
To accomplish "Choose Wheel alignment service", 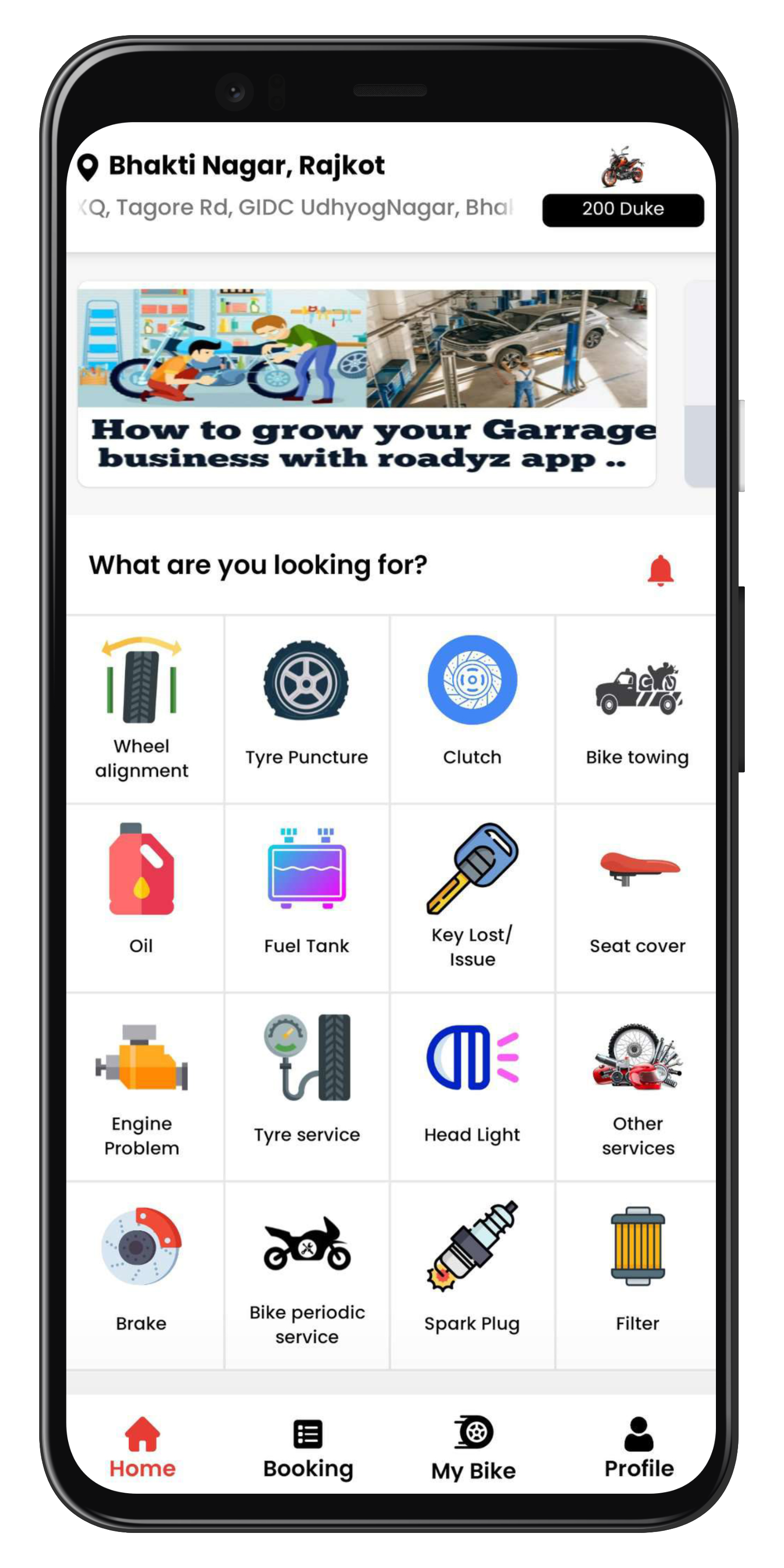I will pos(142,708).
